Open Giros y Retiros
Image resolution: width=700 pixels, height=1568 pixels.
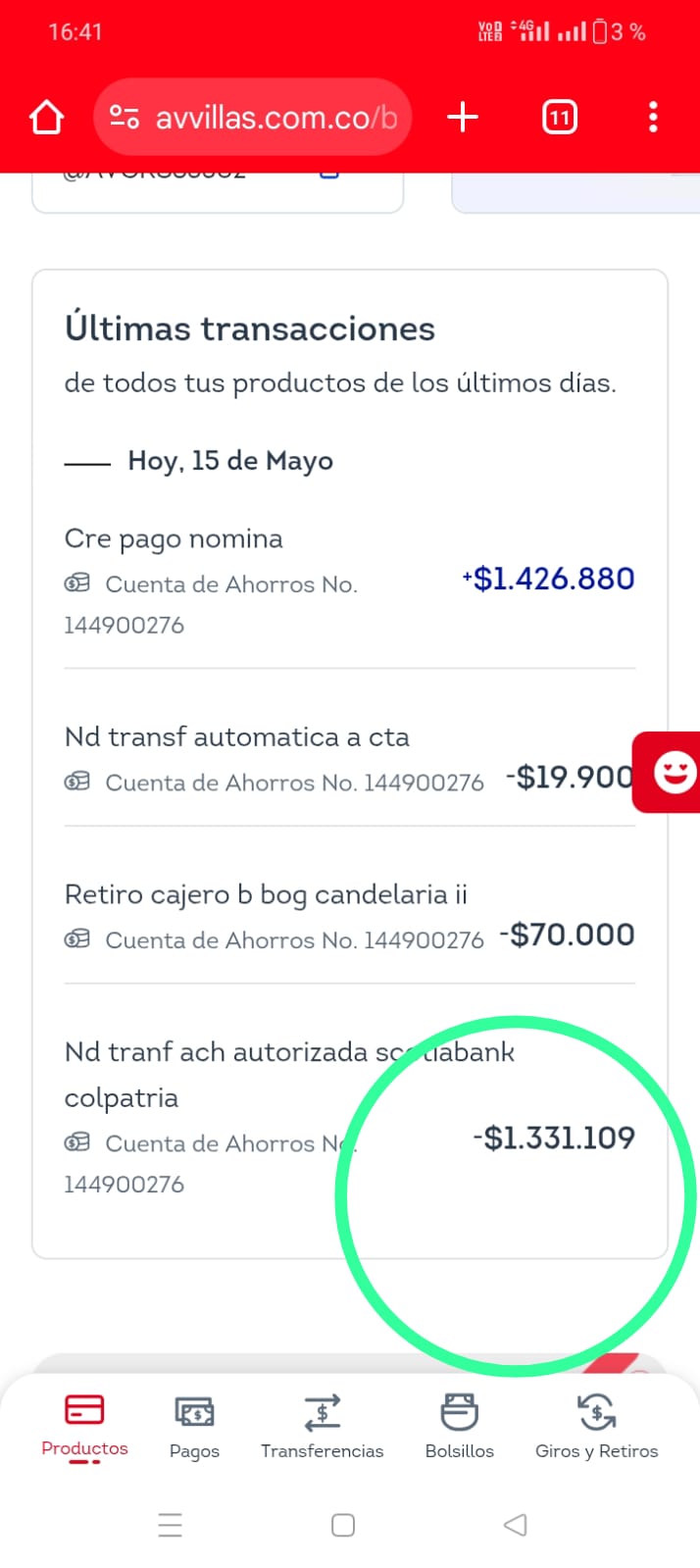point(596,1425)
